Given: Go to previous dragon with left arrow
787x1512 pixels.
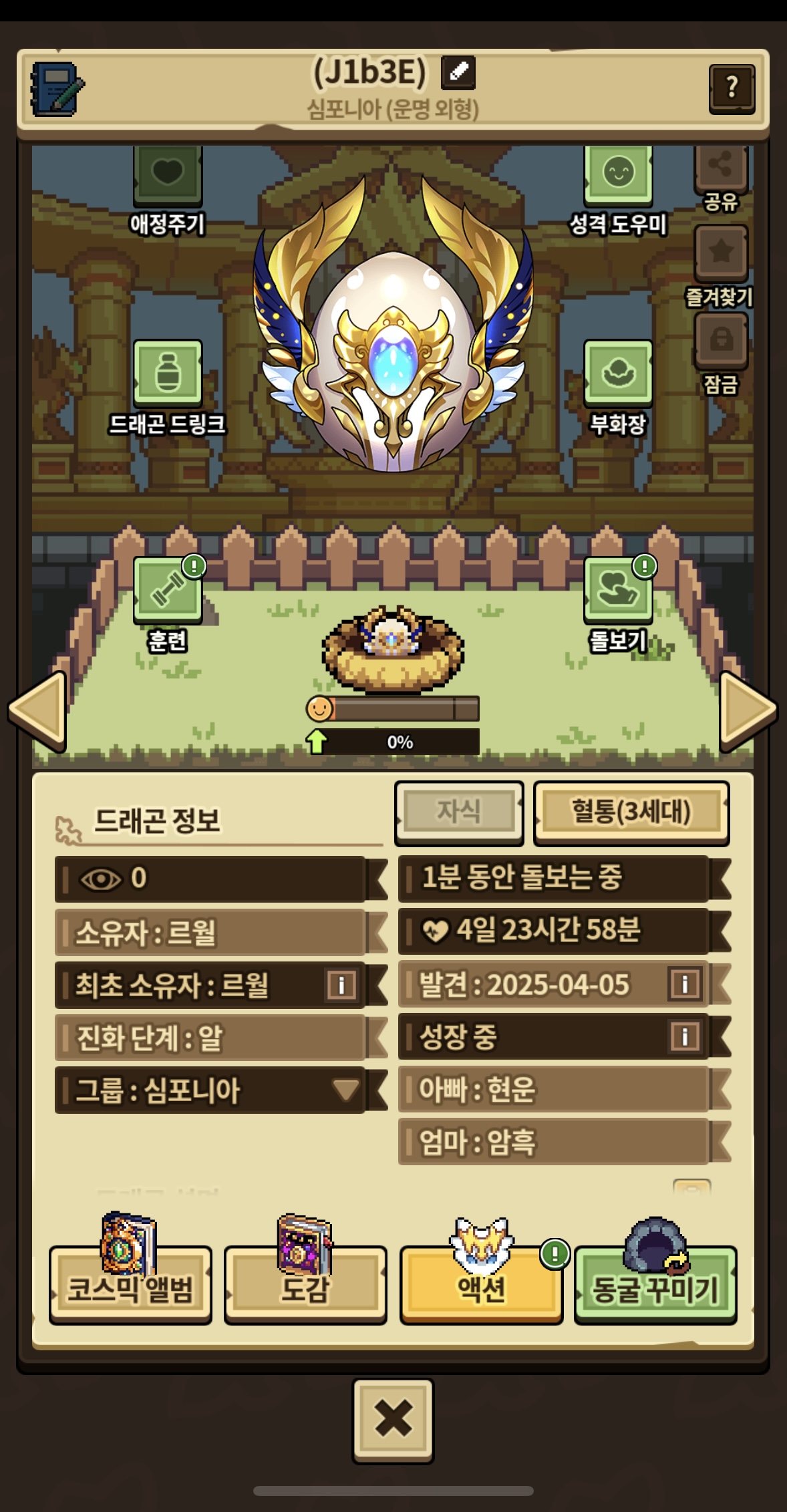Looking at the screenshot, I should (x=37, y=711).
